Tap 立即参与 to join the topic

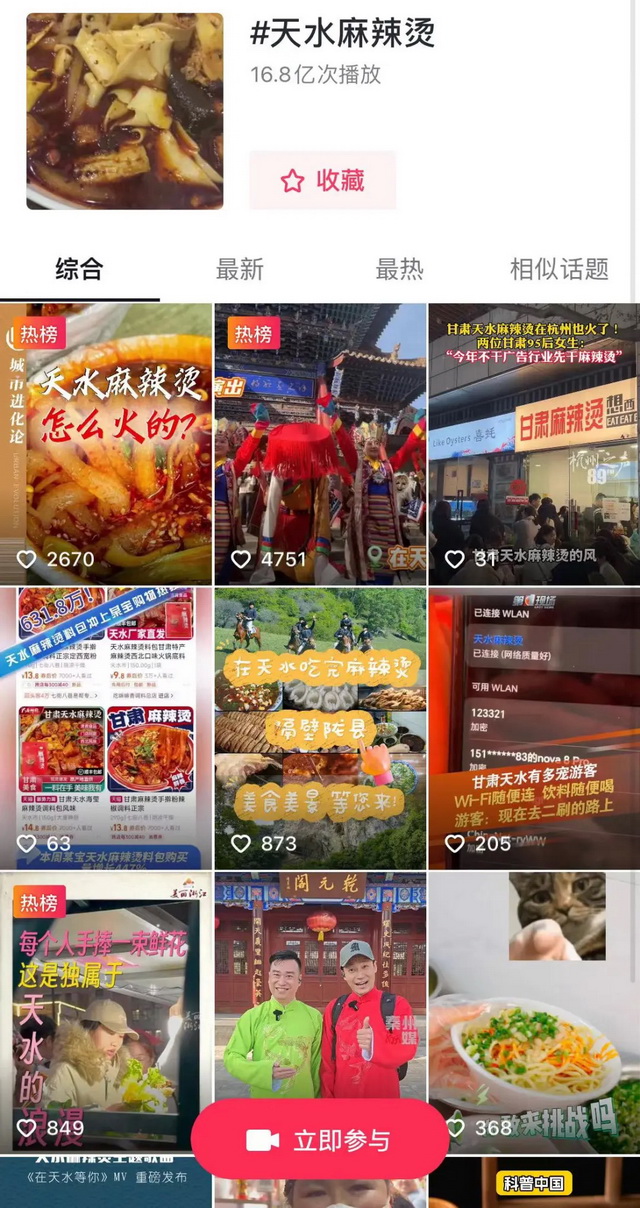pyautogui.click(x=320, y=1140)
